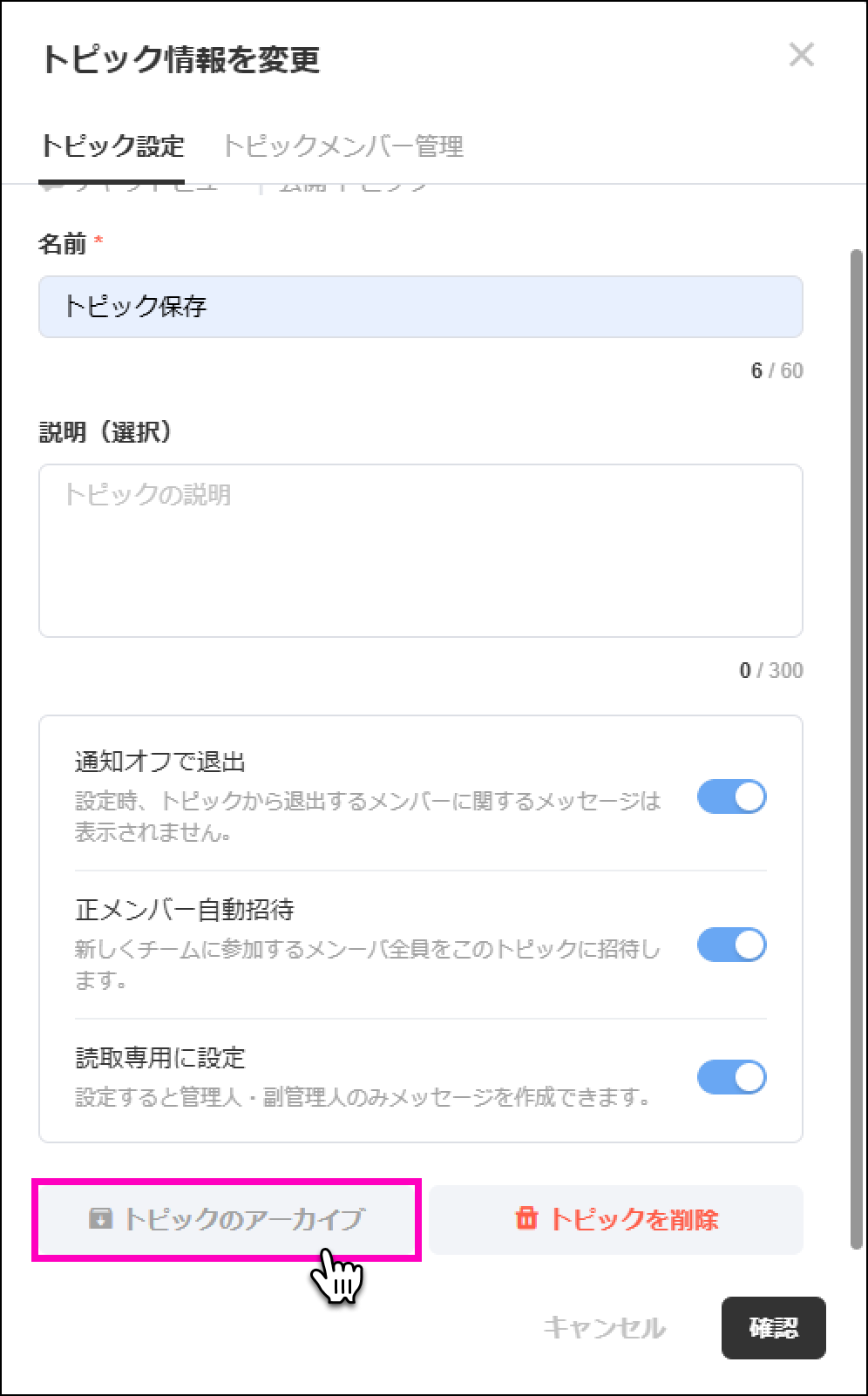Toggle the 通知オフで退出 switch
Viewport: 868px width, 1396px height.
click(x=731, y=797)
